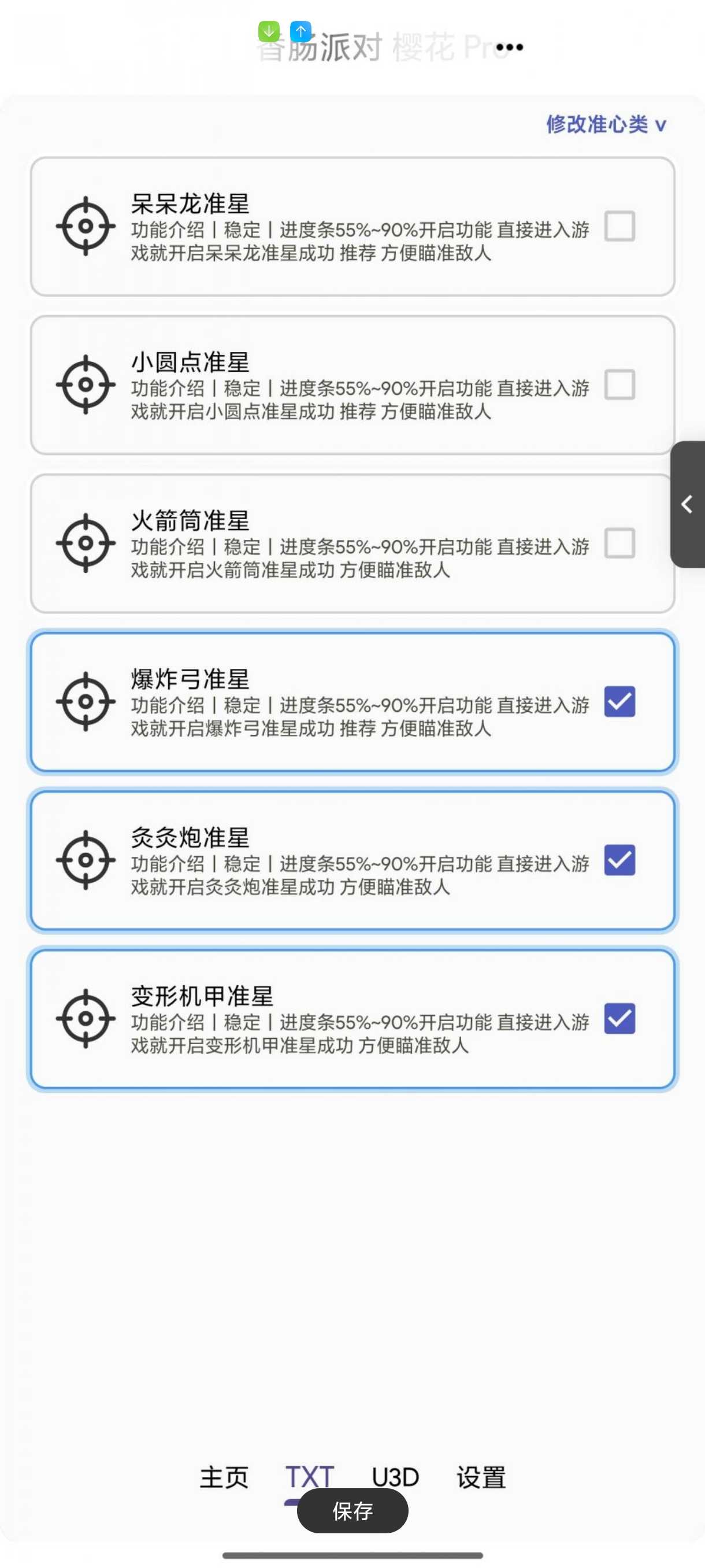
Task: Uncheck the 爆炸弓准星 checkbox
Action: [x=619, y=701]
